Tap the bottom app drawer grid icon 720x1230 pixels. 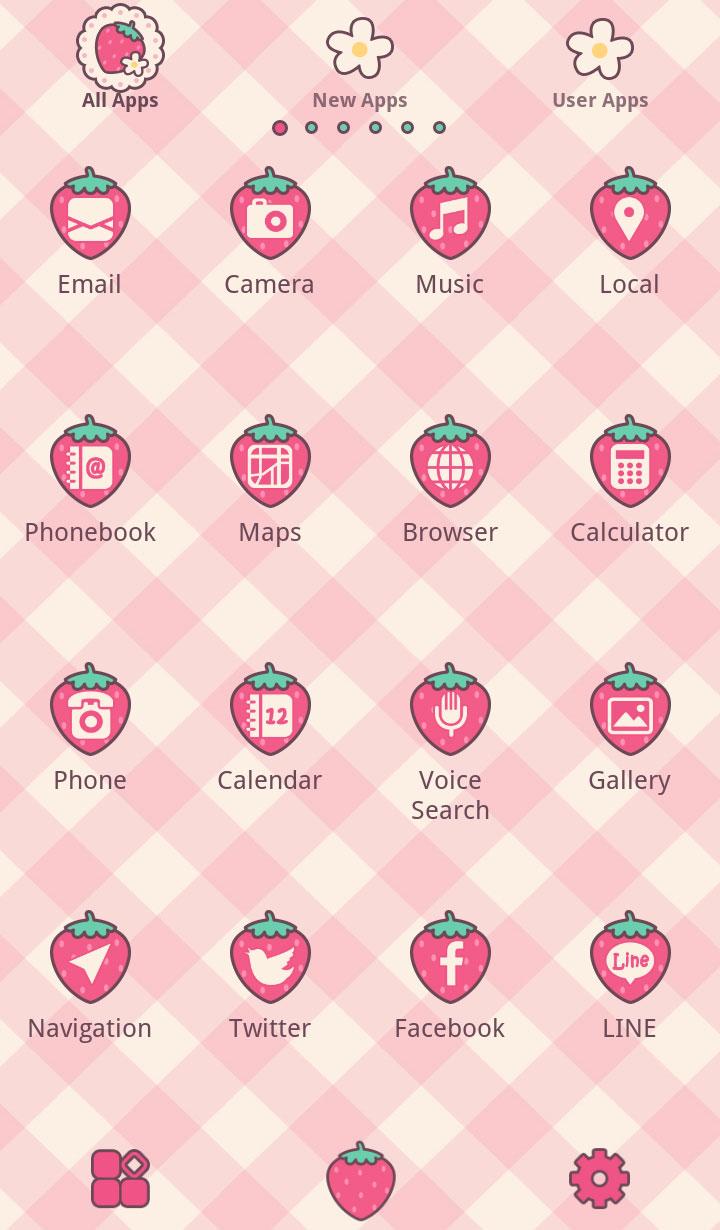[x=120, y=1180]
